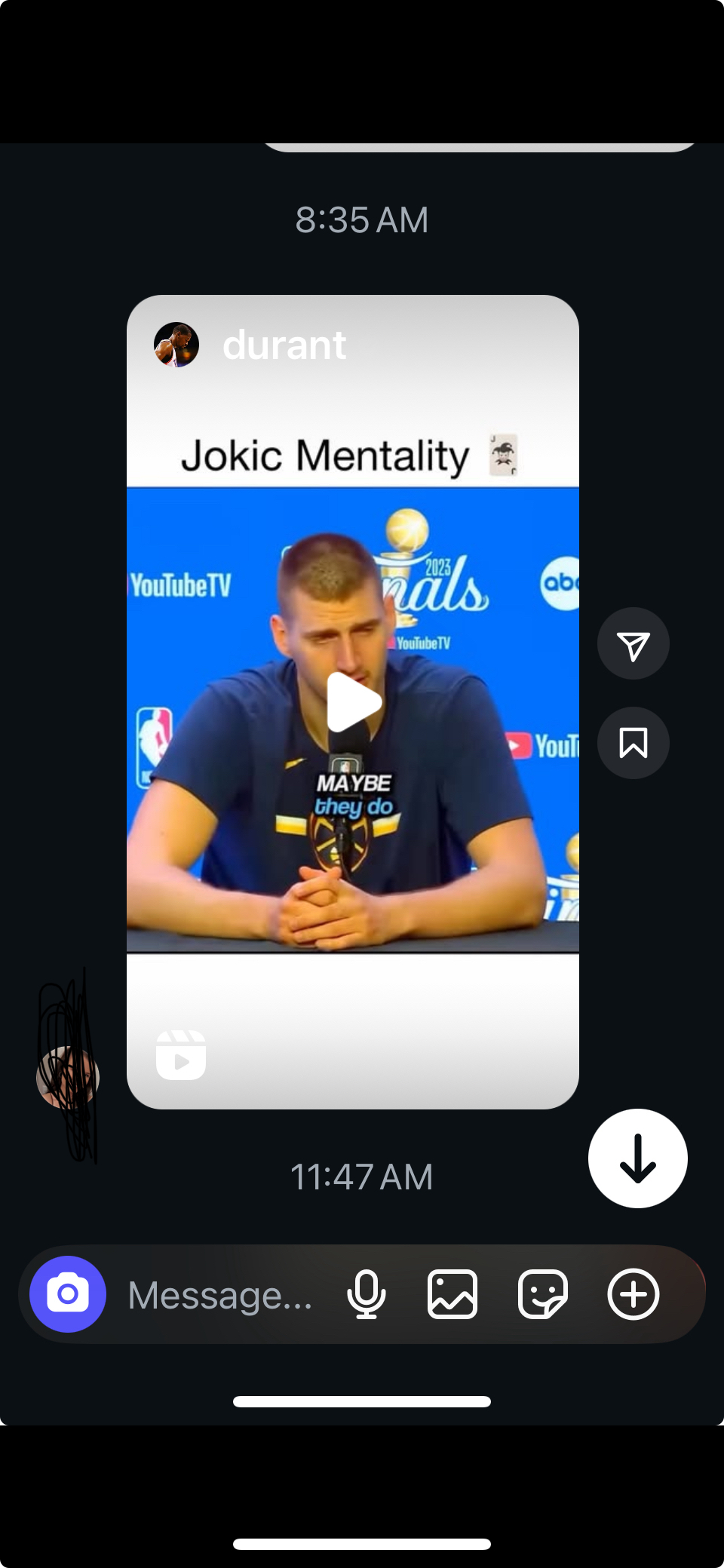
Task: Open the sticker picker
Action: click(x=542, y=1294)
